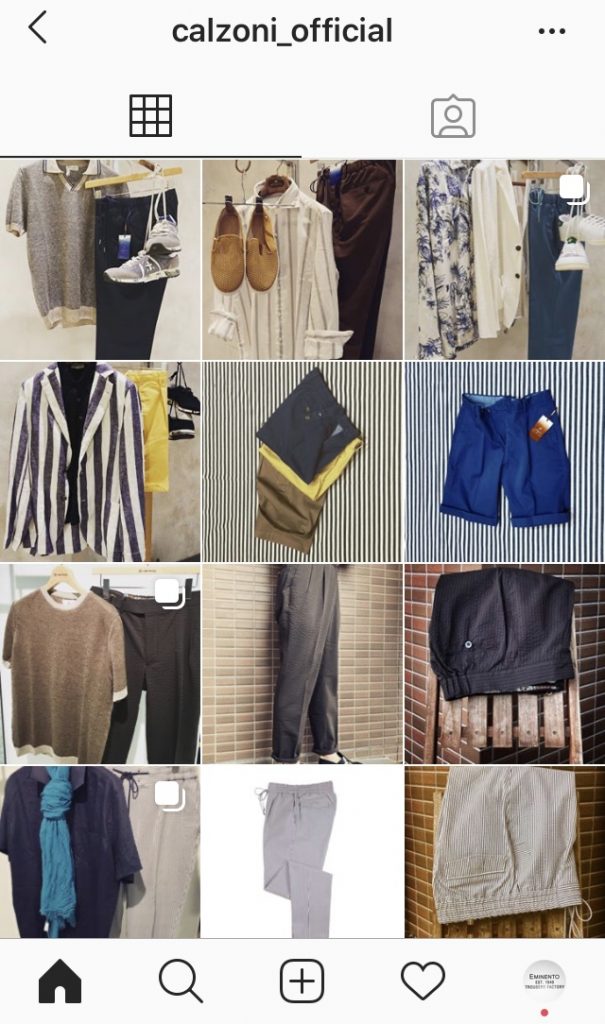Open the gray polo and sneakers post
The width and height of the screenshot is (605, 1024).
click(100, 259)
